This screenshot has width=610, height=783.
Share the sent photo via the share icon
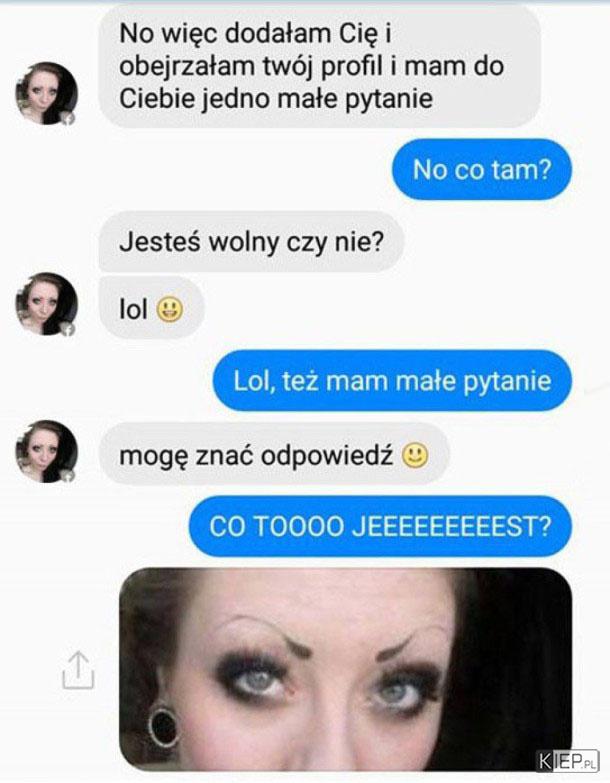[x=77, y=669]
